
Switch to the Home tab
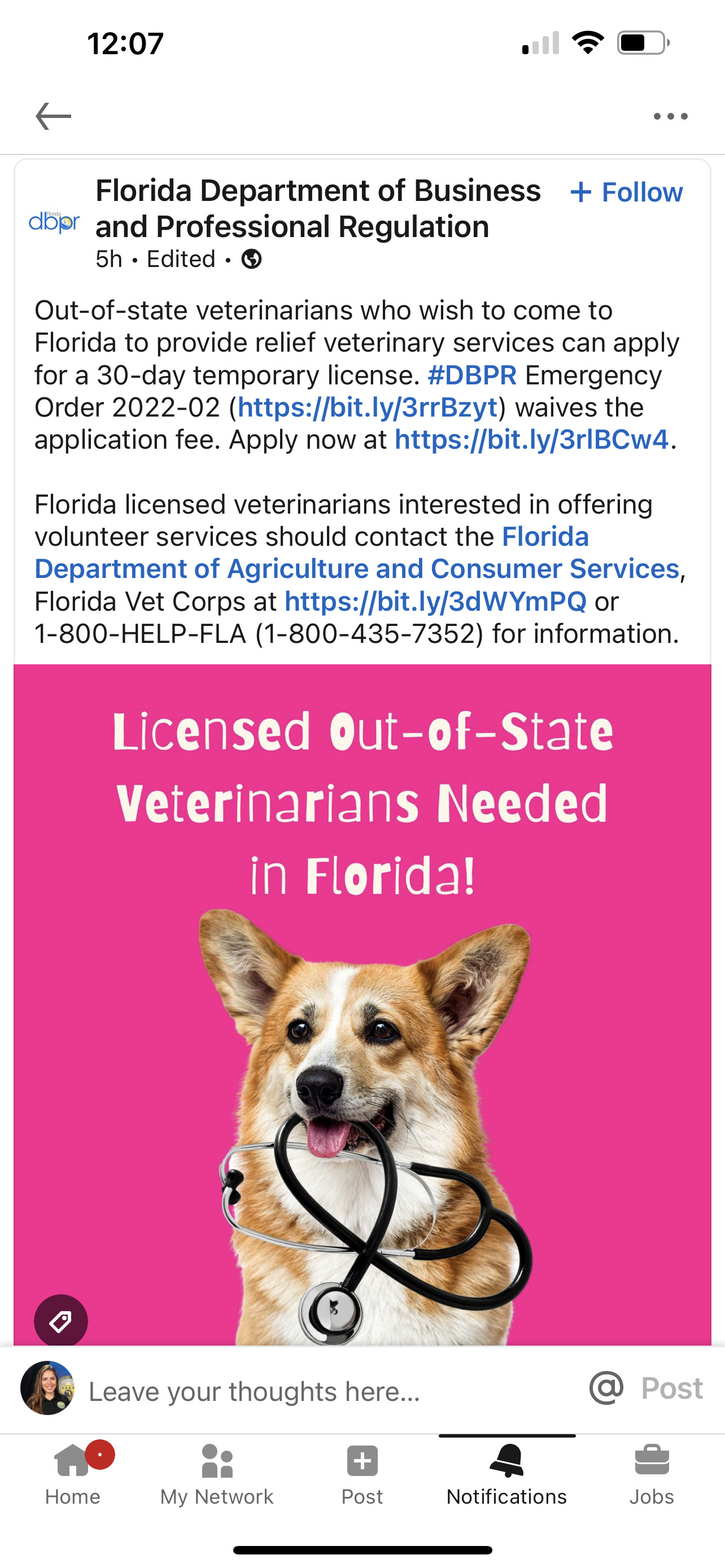click(x=72, y=1473)
